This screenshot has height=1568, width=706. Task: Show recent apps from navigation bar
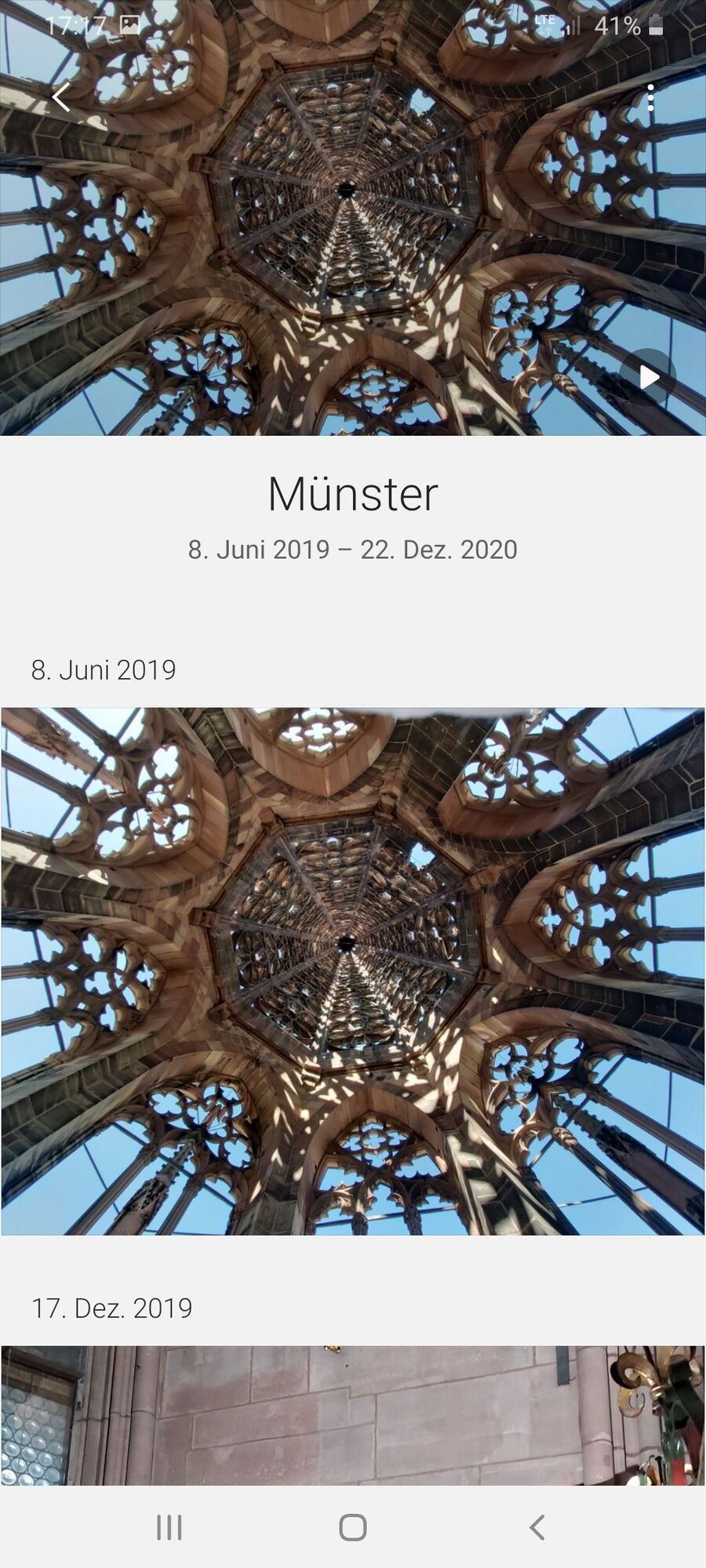169,1527
